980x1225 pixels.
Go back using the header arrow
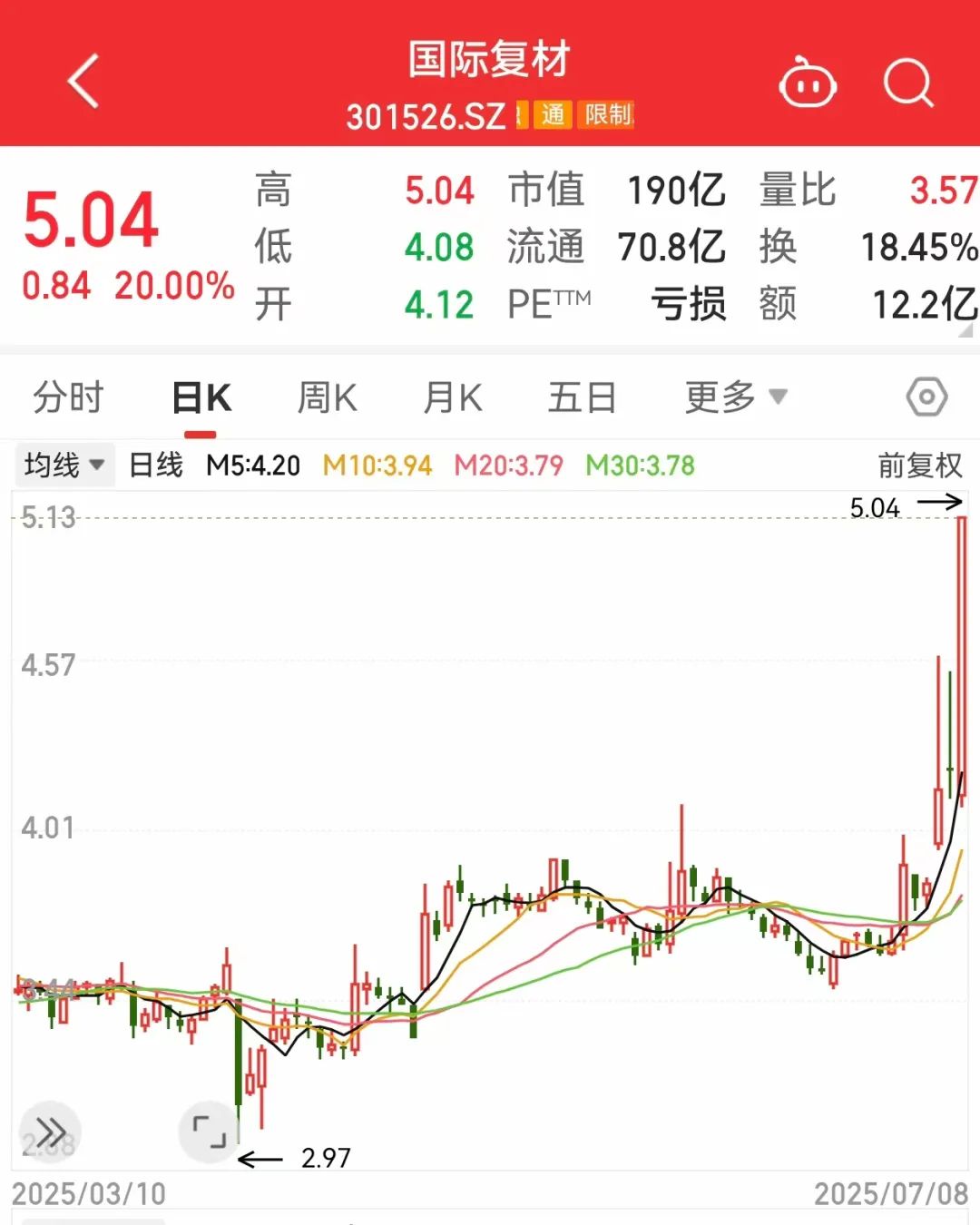tap(83, 82)
